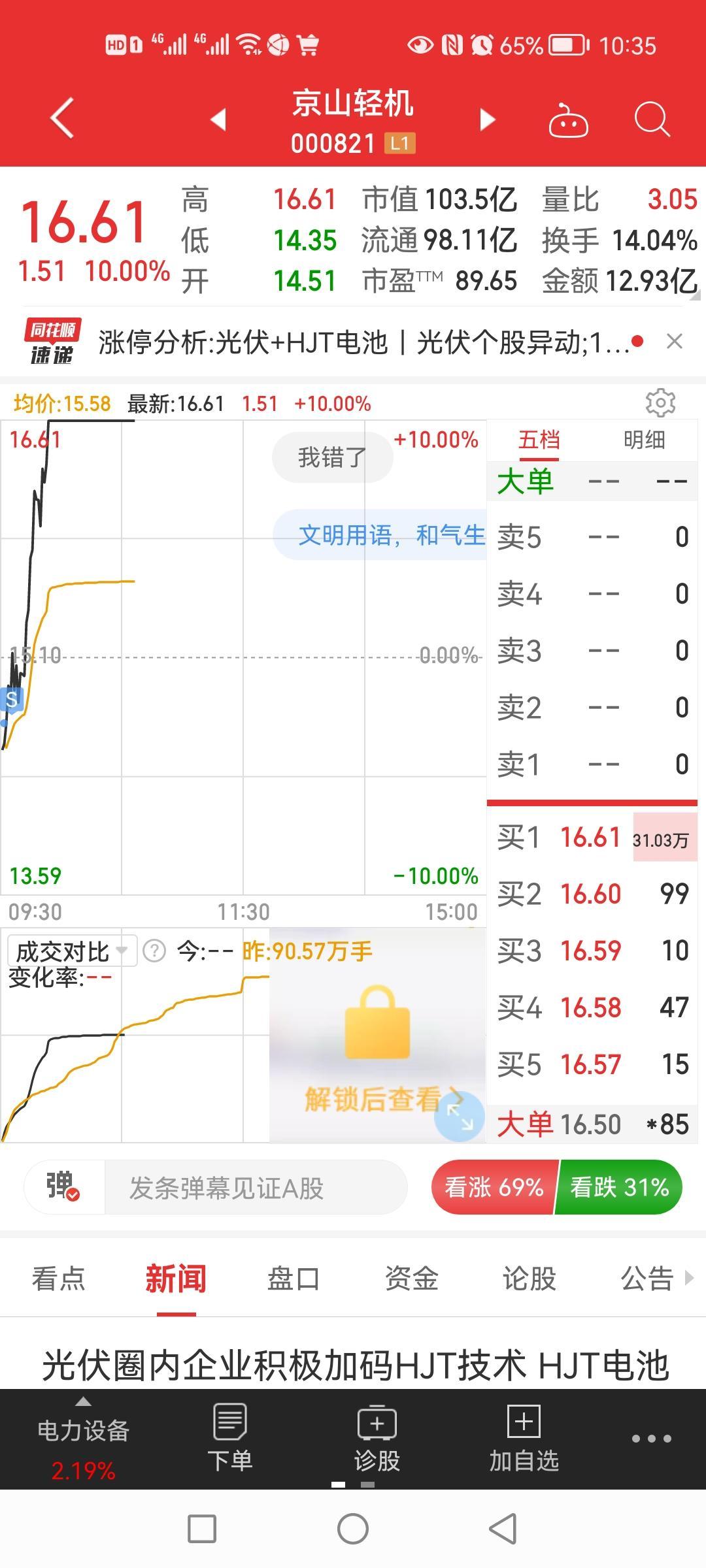Open the three-dot more menu
The width and height of the screenshot is (706, 1568).
point(651,1439)
